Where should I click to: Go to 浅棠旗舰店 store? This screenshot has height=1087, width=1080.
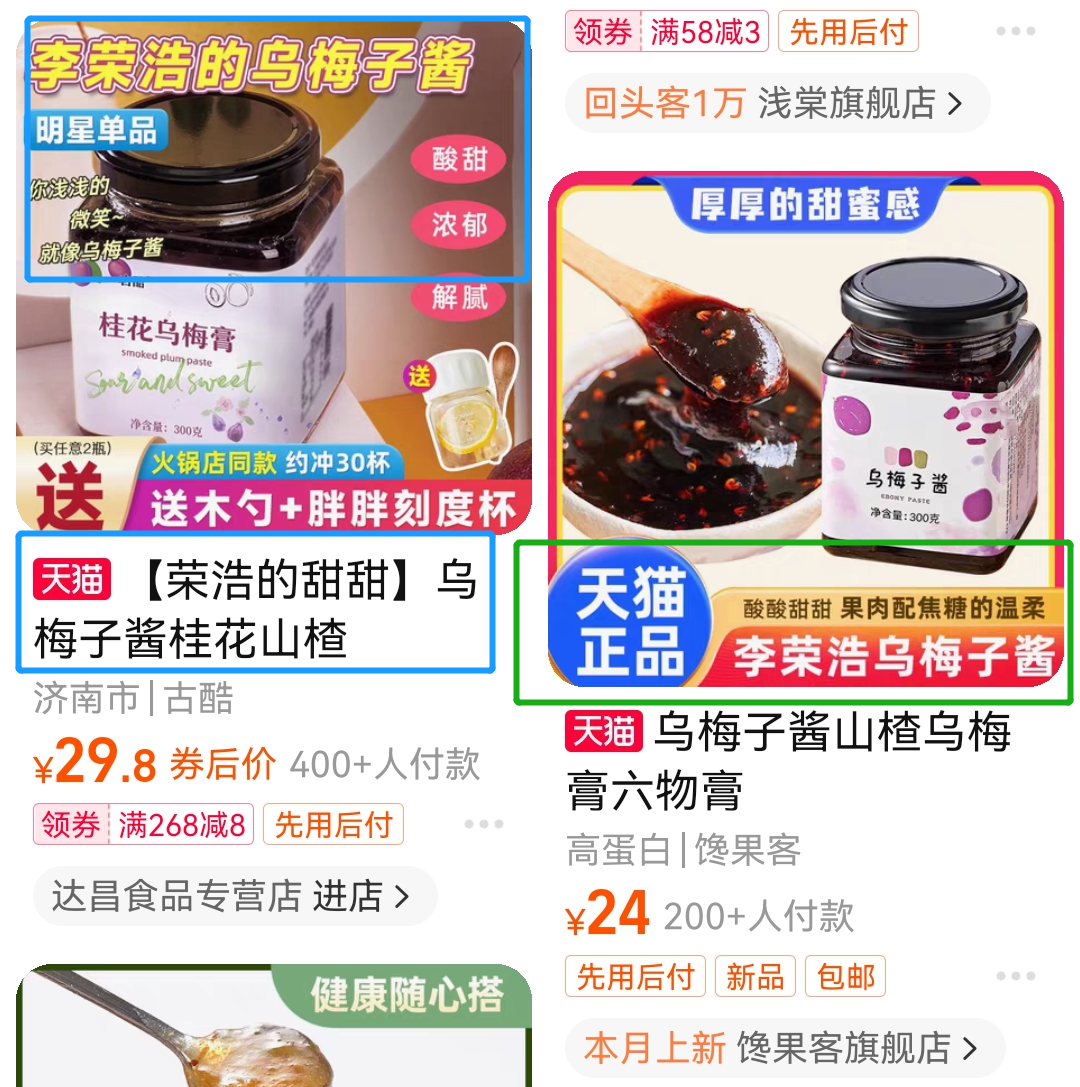[x=775, y=103]
